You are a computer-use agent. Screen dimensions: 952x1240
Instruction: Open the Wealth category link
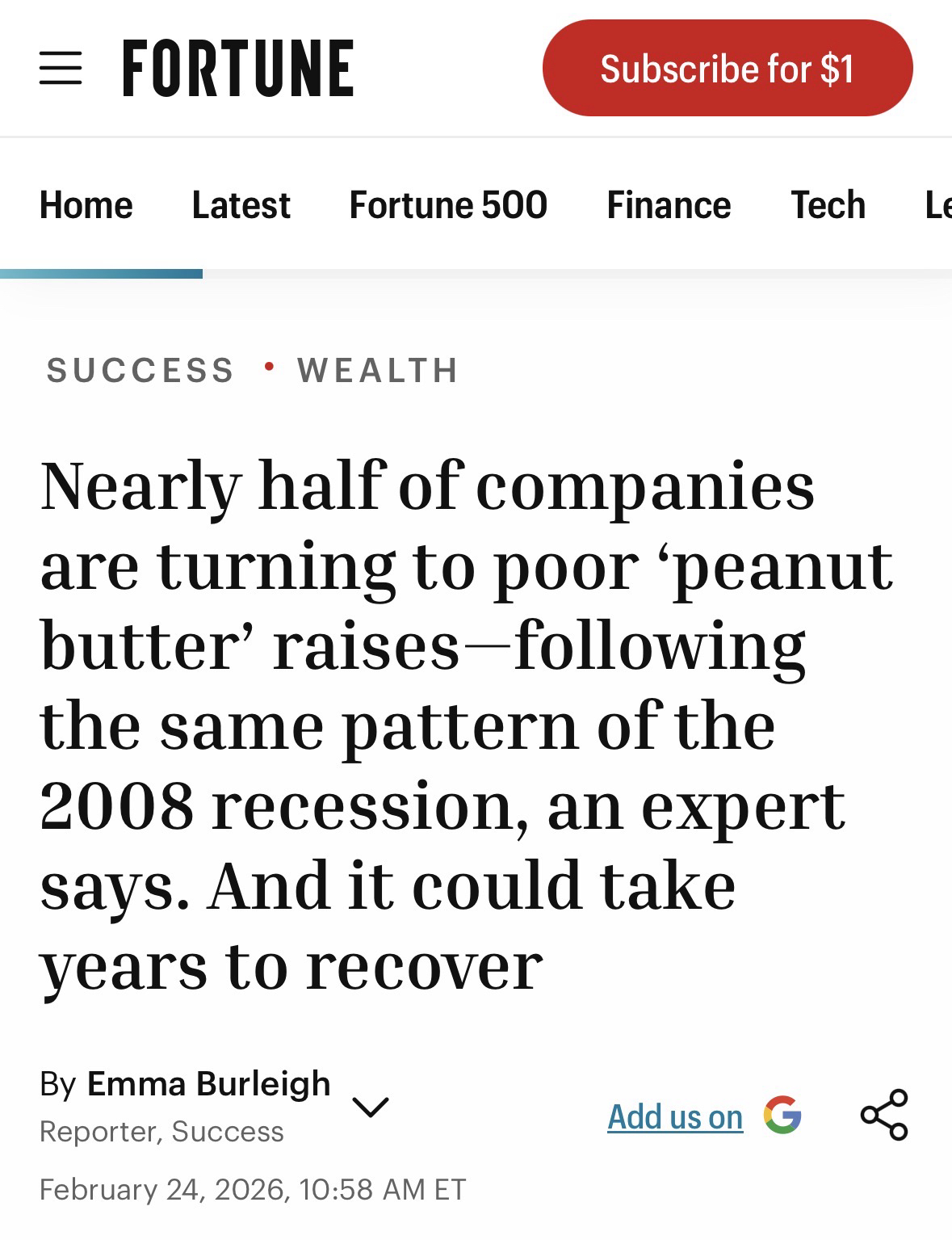click(378, 370)
